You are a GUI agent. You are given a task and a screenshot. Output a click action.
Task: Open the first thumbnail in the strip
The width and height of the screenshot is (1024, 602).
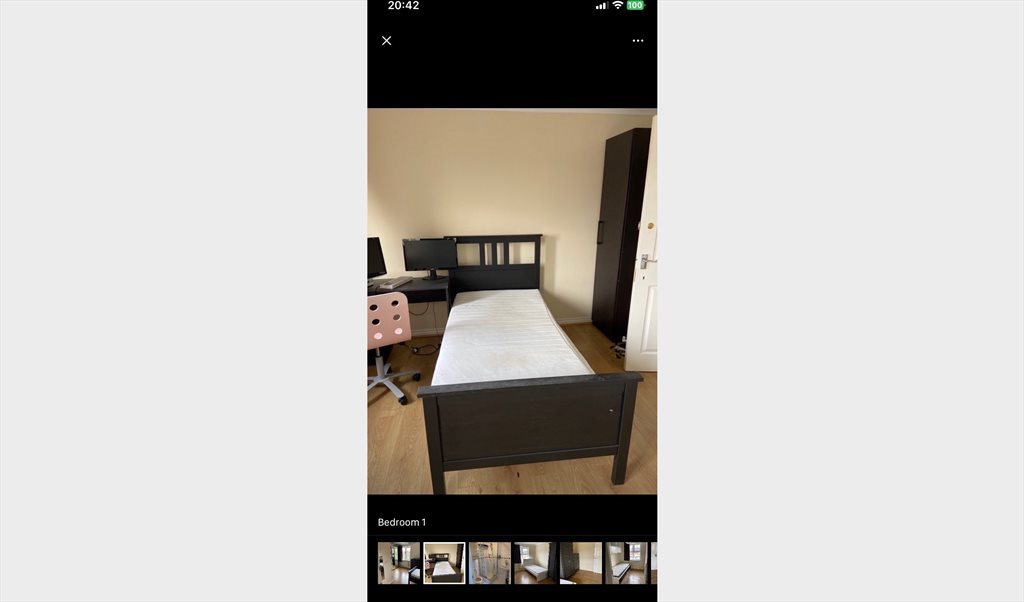click(398, 563)
